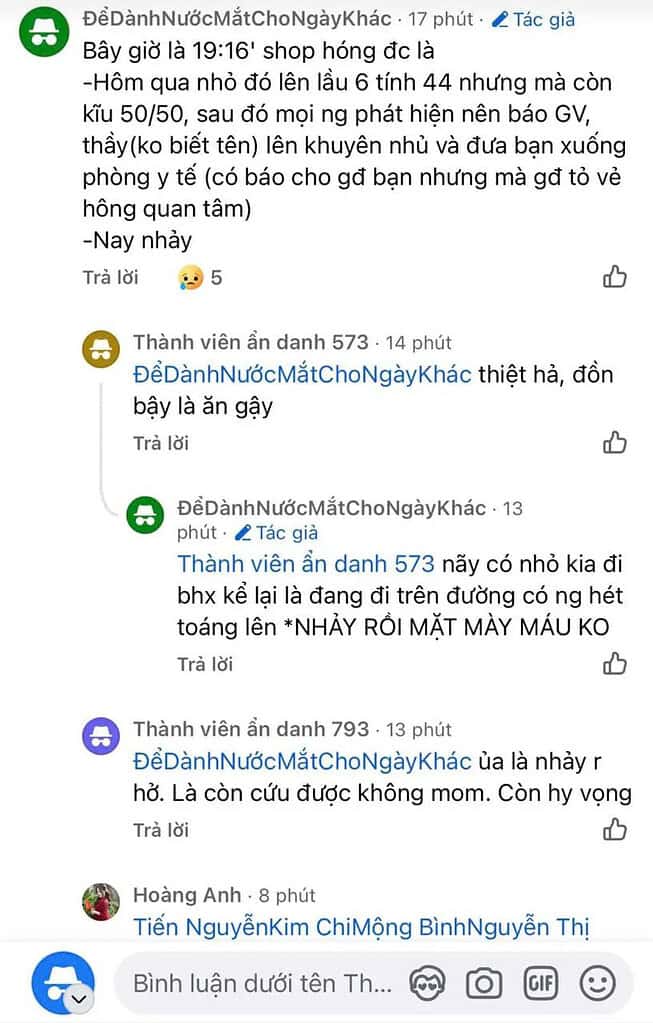This screenshot has width=653, height=1023.
Task: Open reactions count 5 on top comment
Action: 200,278
